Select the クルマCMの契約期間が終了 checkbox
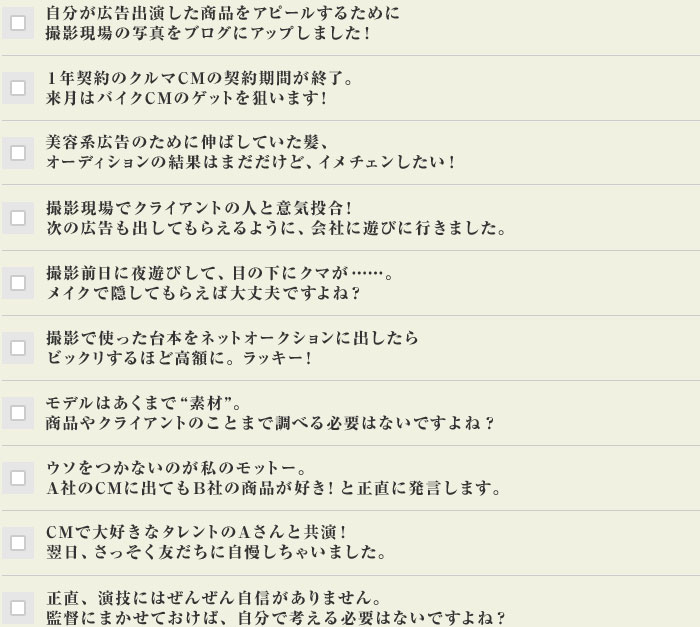Image resolution: width=700 pixels, height=627 pixels. click(17, 88)
